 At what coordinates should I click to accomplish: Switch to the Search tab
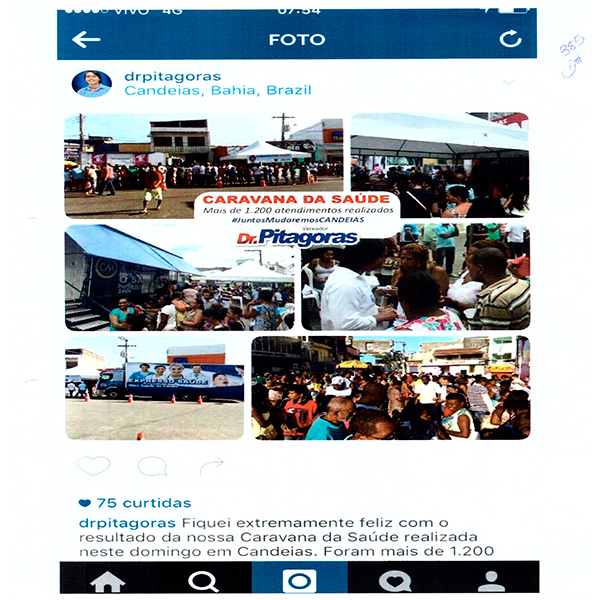pyautogui.click(x=203, y=580)
